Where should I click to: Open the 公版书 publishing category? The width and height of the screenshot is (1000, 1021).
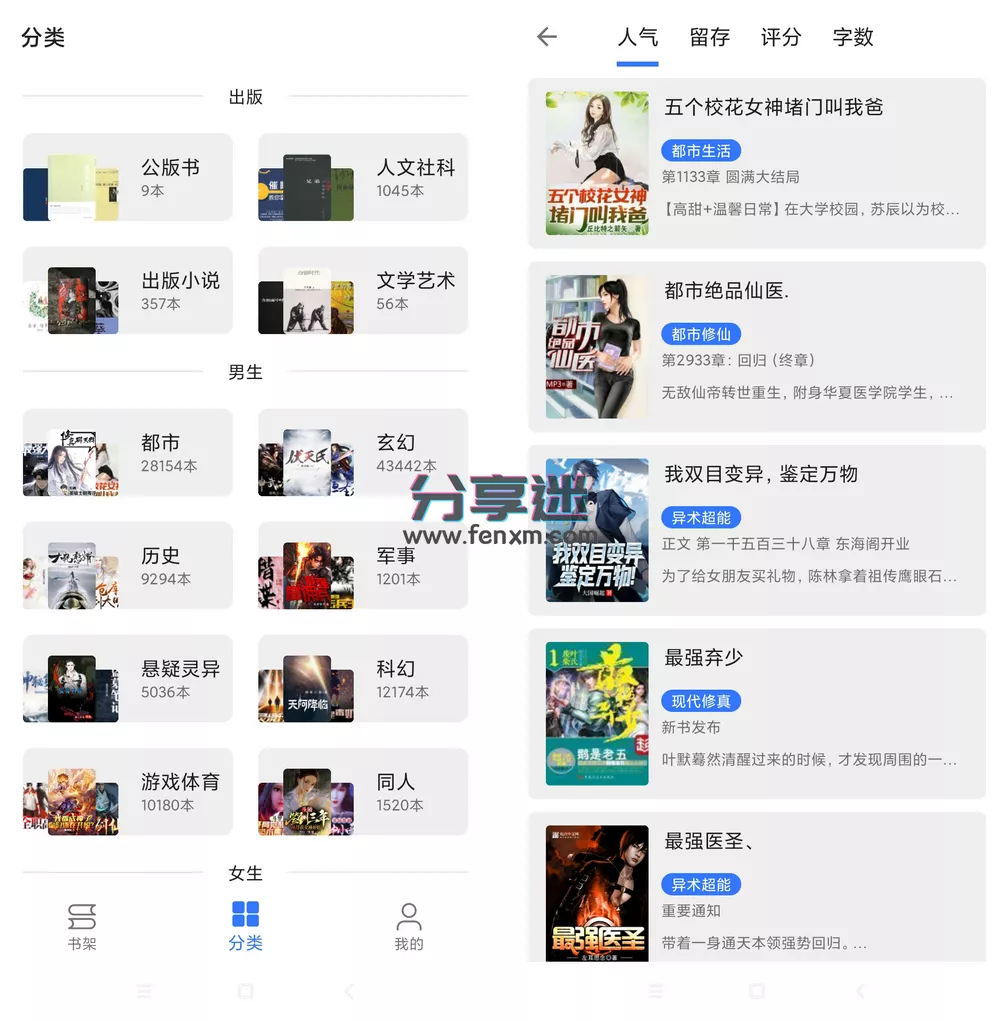127,177
